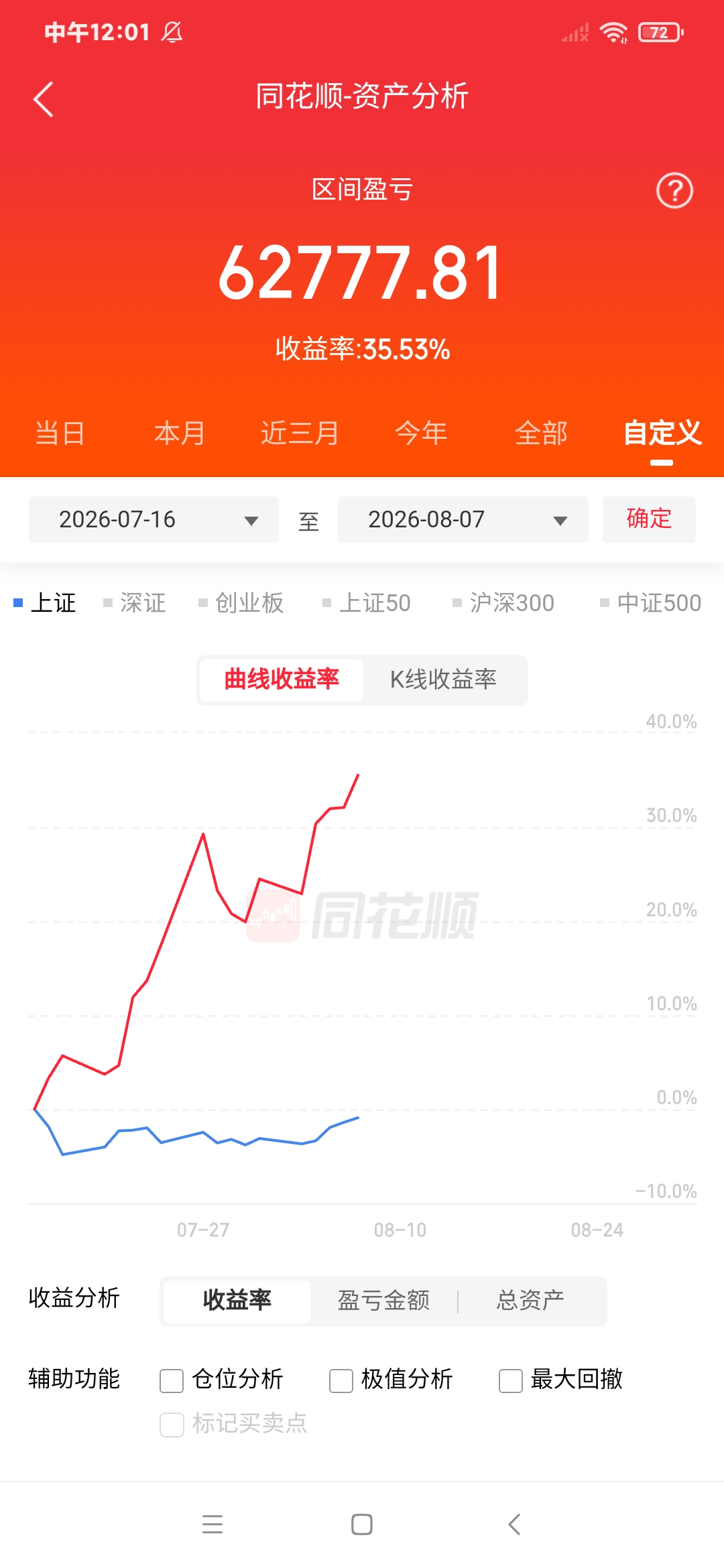Go back from 同花顺-资产分析 page
The image size is (724, 1568).
pos(44,99)
